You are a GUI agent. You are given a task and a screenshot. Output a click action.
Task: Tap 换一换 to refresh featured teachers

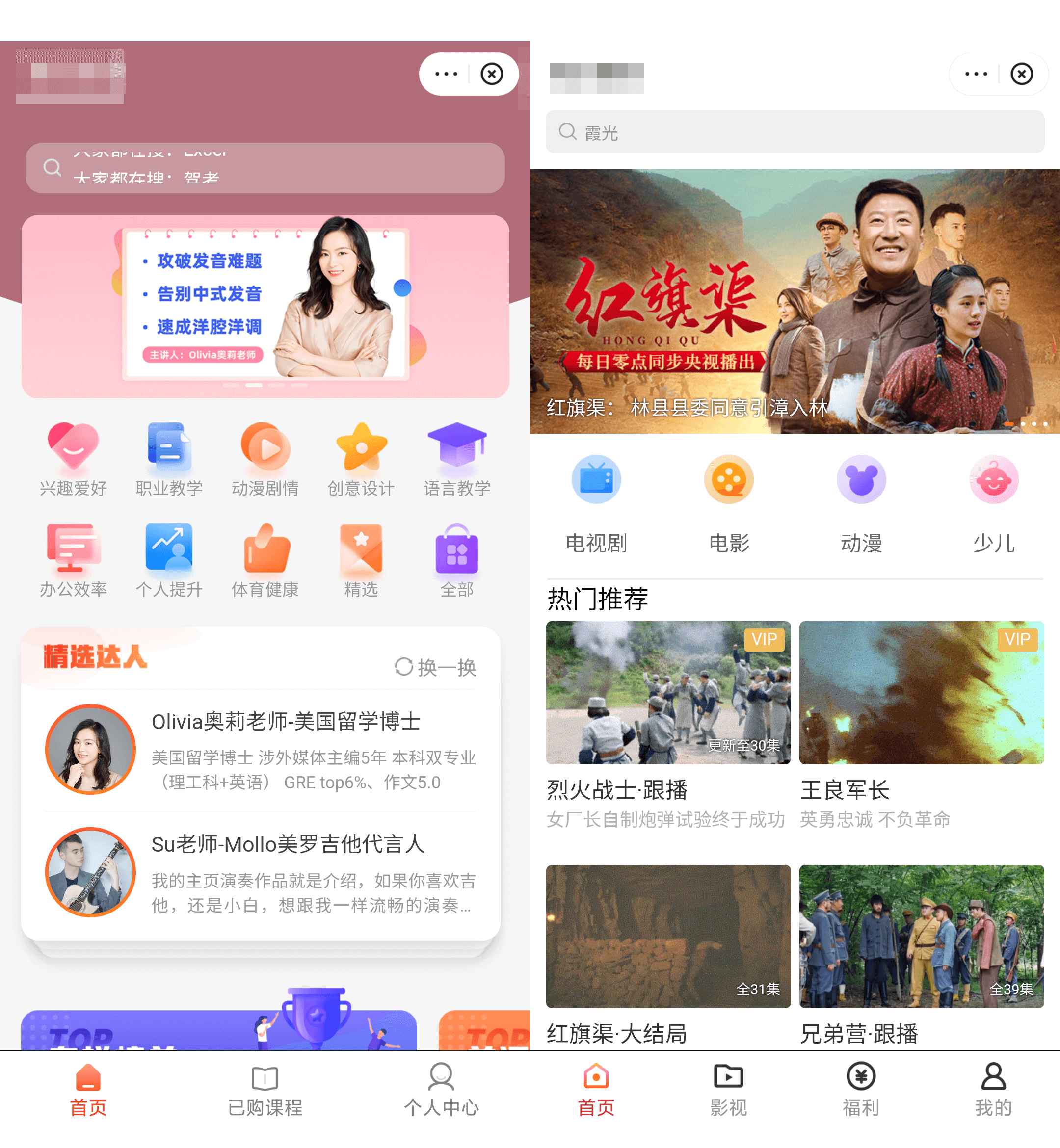point(436,667)
